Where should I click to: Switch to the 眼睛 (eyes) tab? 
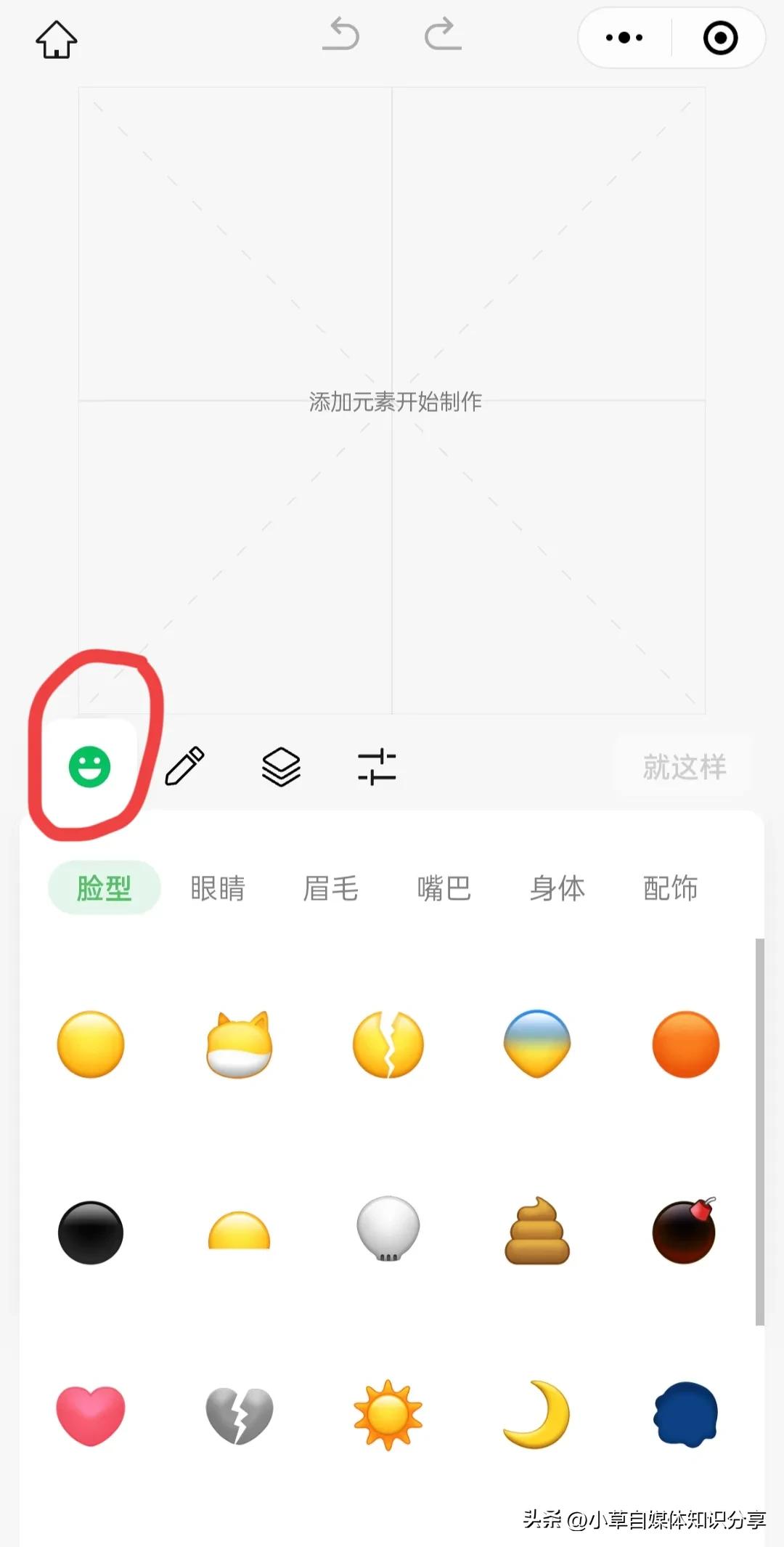point(218,888)
